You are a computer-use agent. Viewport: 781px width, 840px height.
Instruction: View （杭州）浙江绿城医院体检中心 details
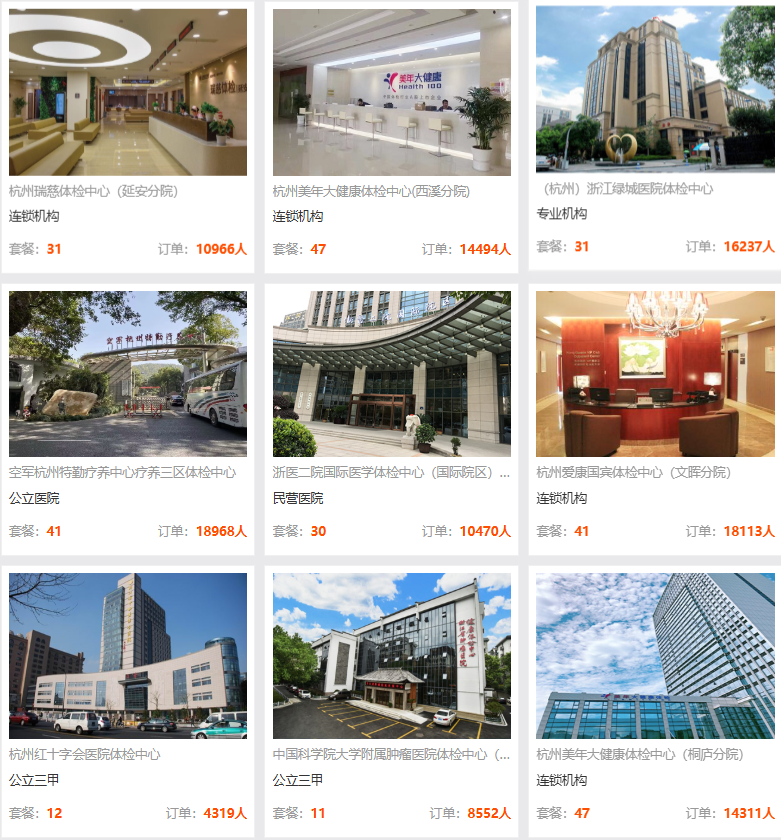click(x=655, y=90)
